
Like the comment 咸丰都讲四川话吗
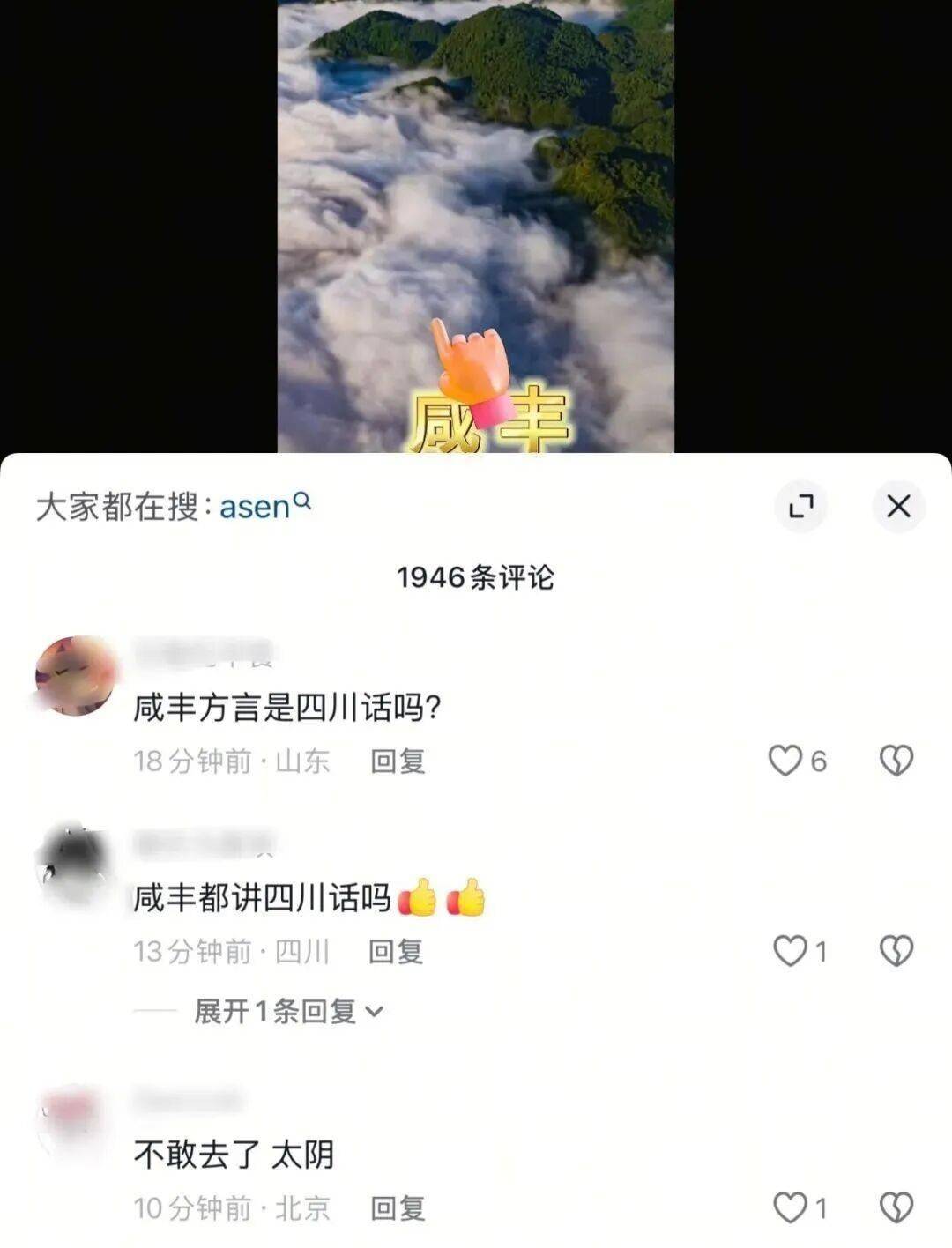[789, 951]
